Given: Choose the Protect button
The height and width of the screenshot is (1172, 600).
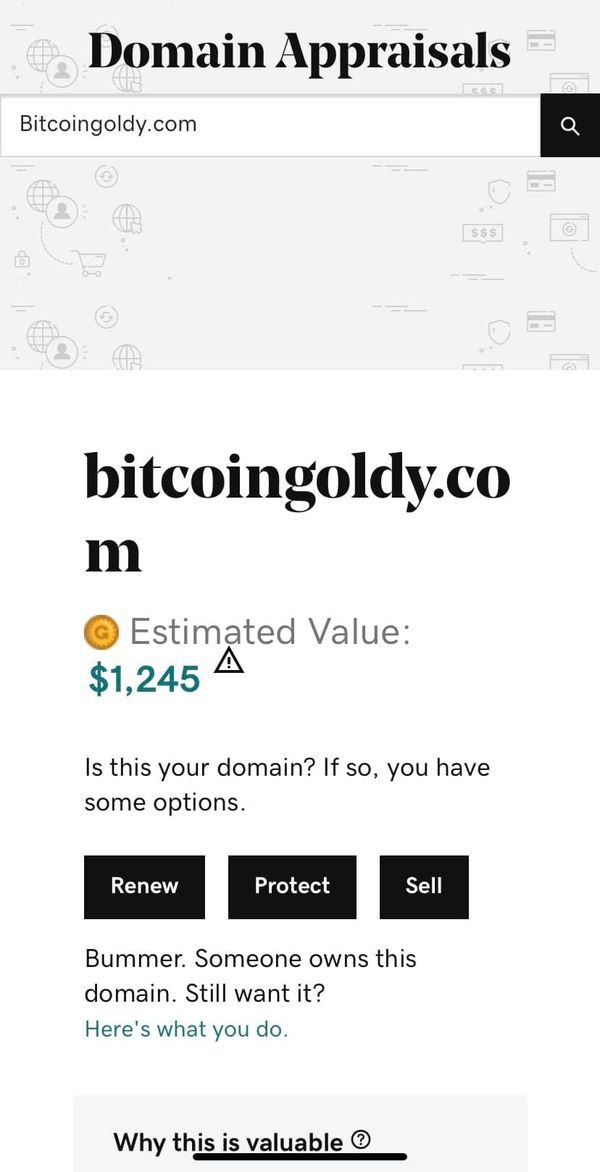Looking at the screenshot, I should coord(292,886).
